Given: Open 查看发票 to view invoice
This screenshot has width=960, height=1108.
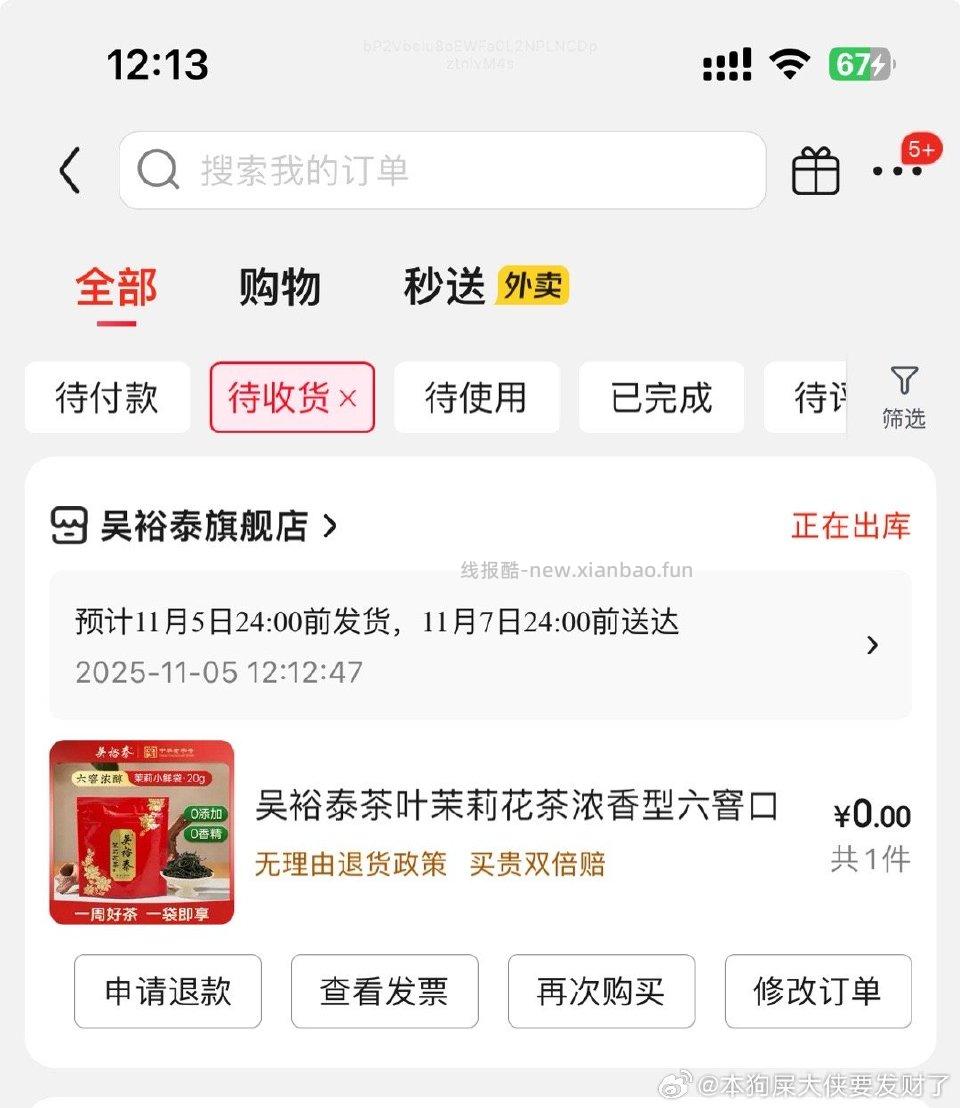Looking at the screenshot, I should coord(384,991).
